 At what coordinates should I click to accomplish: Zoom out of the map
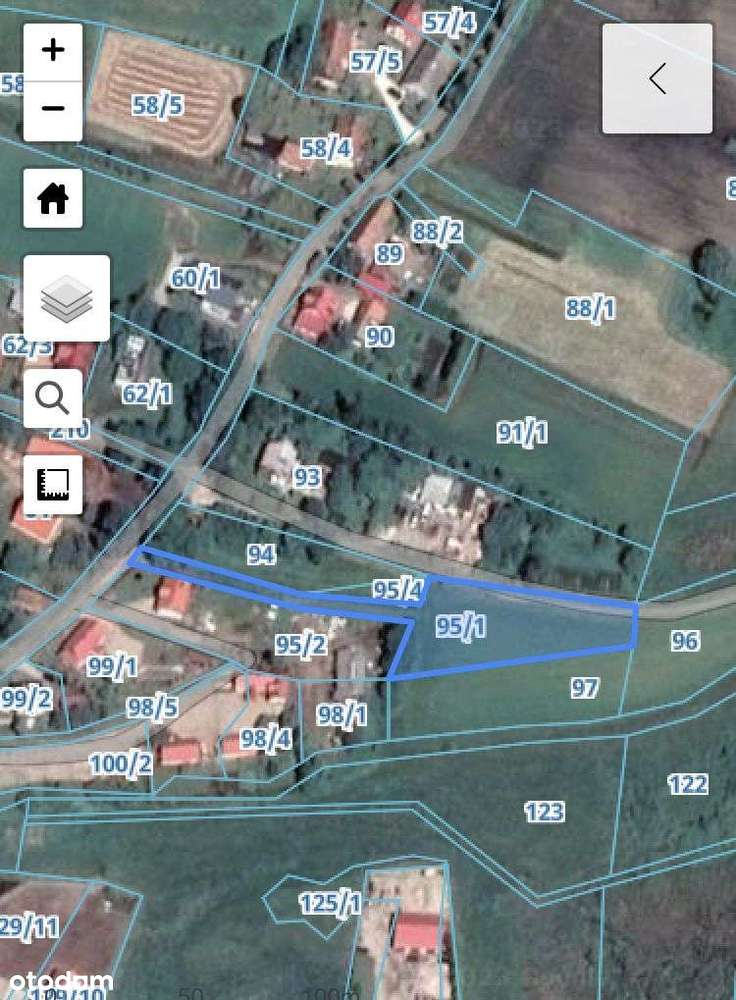tap(53, 108)
